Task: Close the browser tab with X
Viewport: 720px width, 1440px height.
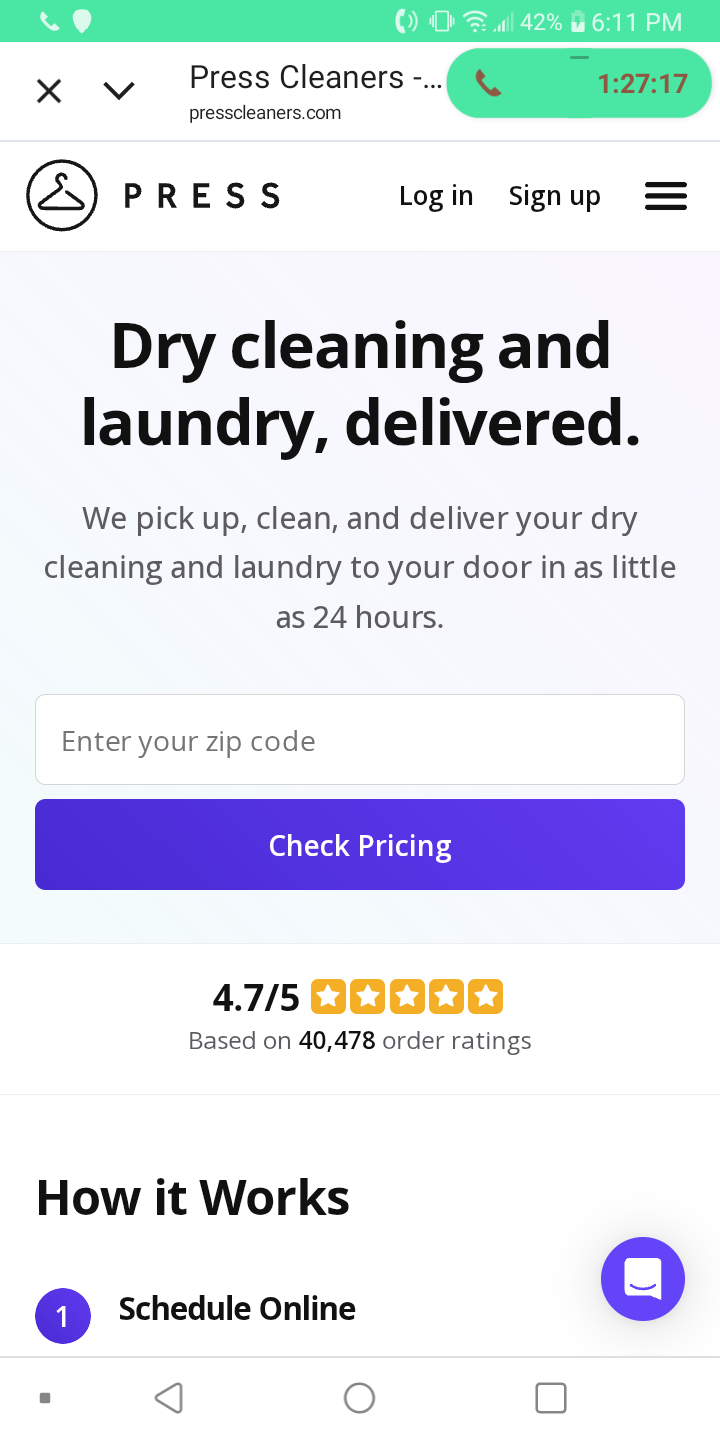Action: [49, 91]
